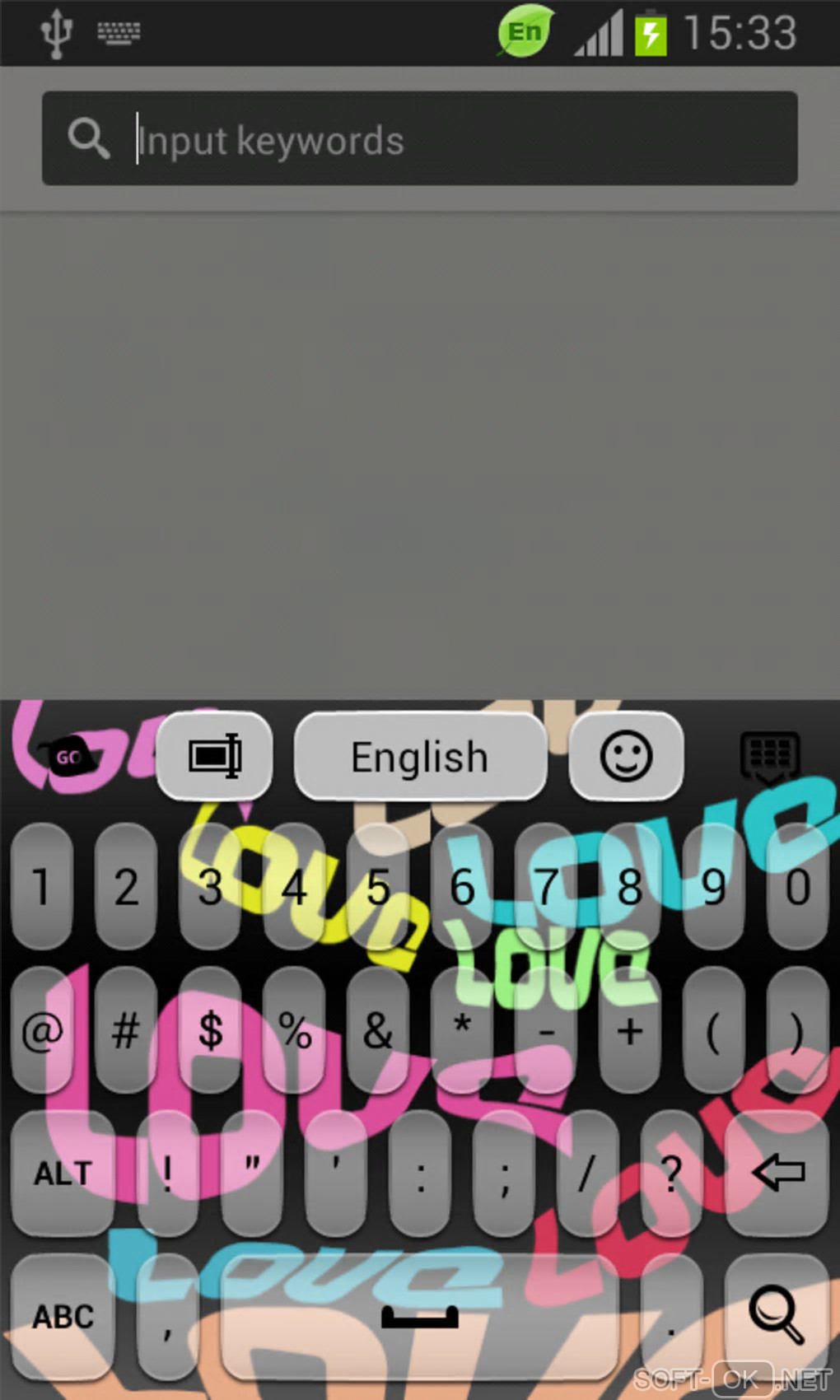
Task: Tap the ALT key
Action: (63, 1173)
